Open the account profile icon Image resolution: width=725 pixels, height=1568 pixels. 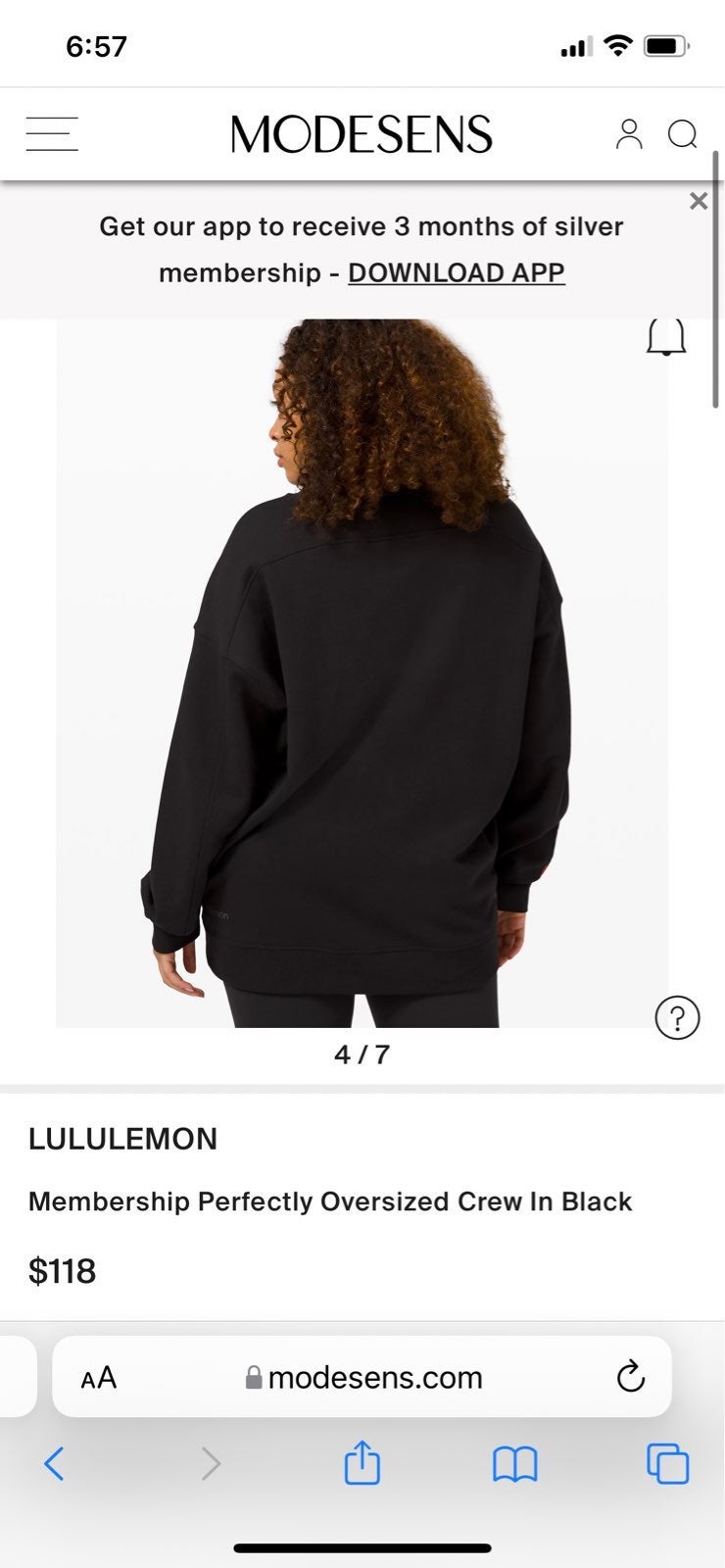(629, 134)
